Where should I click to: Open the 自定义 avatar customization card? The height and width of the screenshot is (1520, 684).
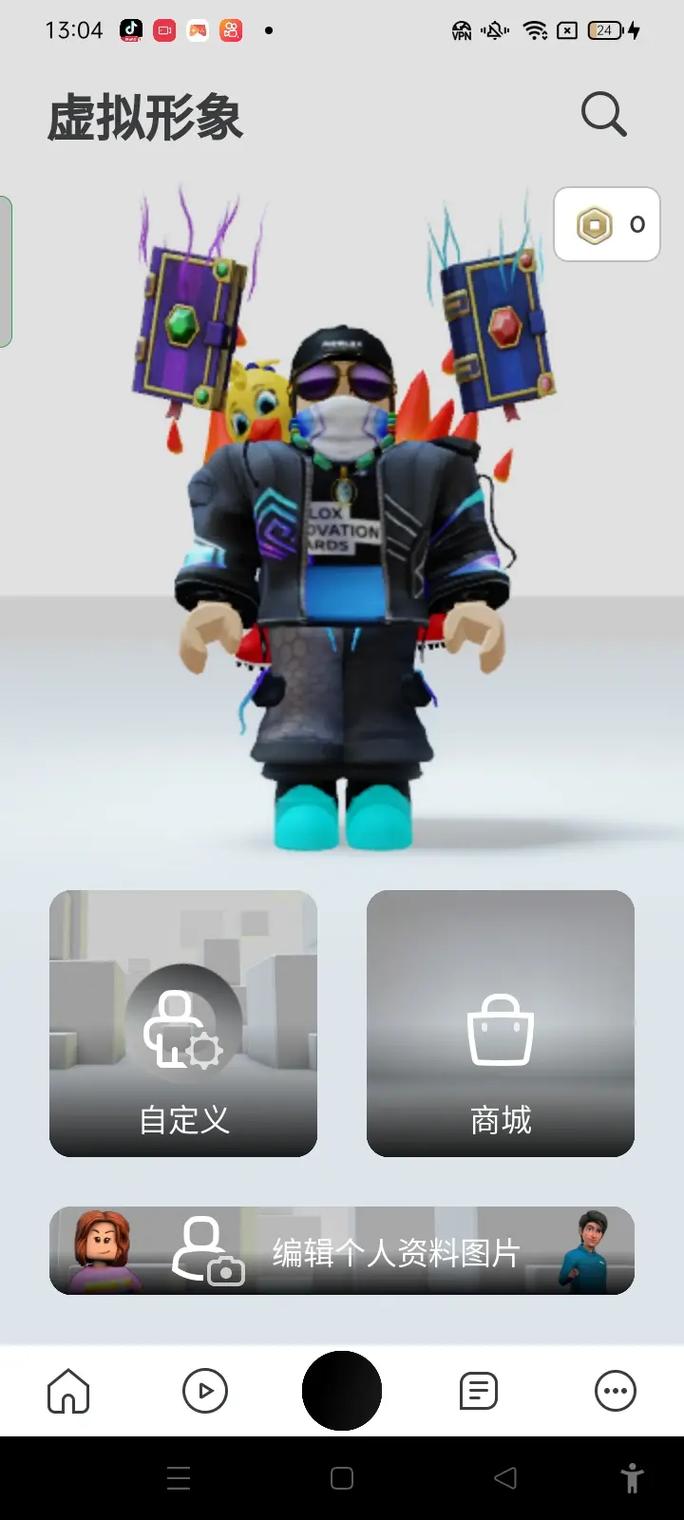pos(183,1023)
